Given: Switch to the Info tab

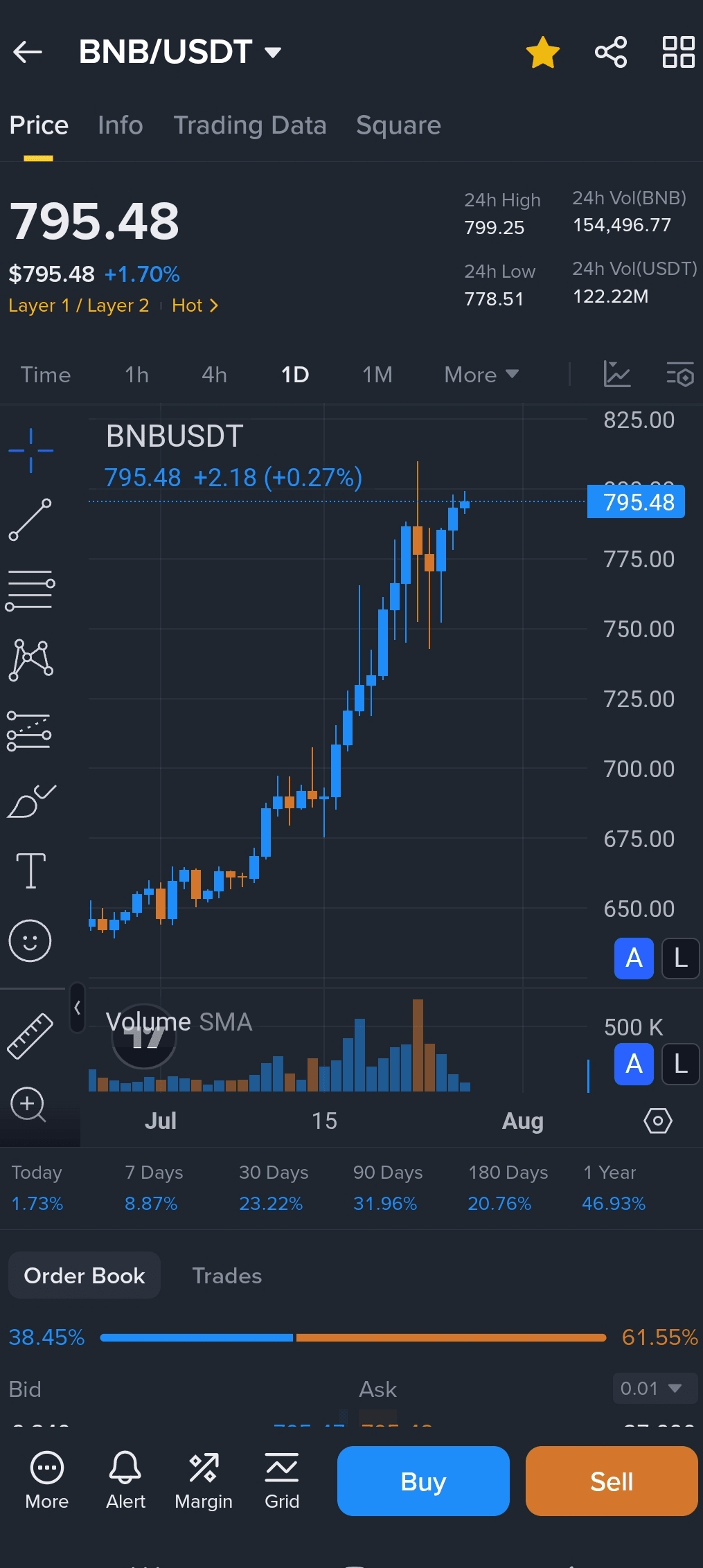Looking at the screenshot, I should pos(121,125).
